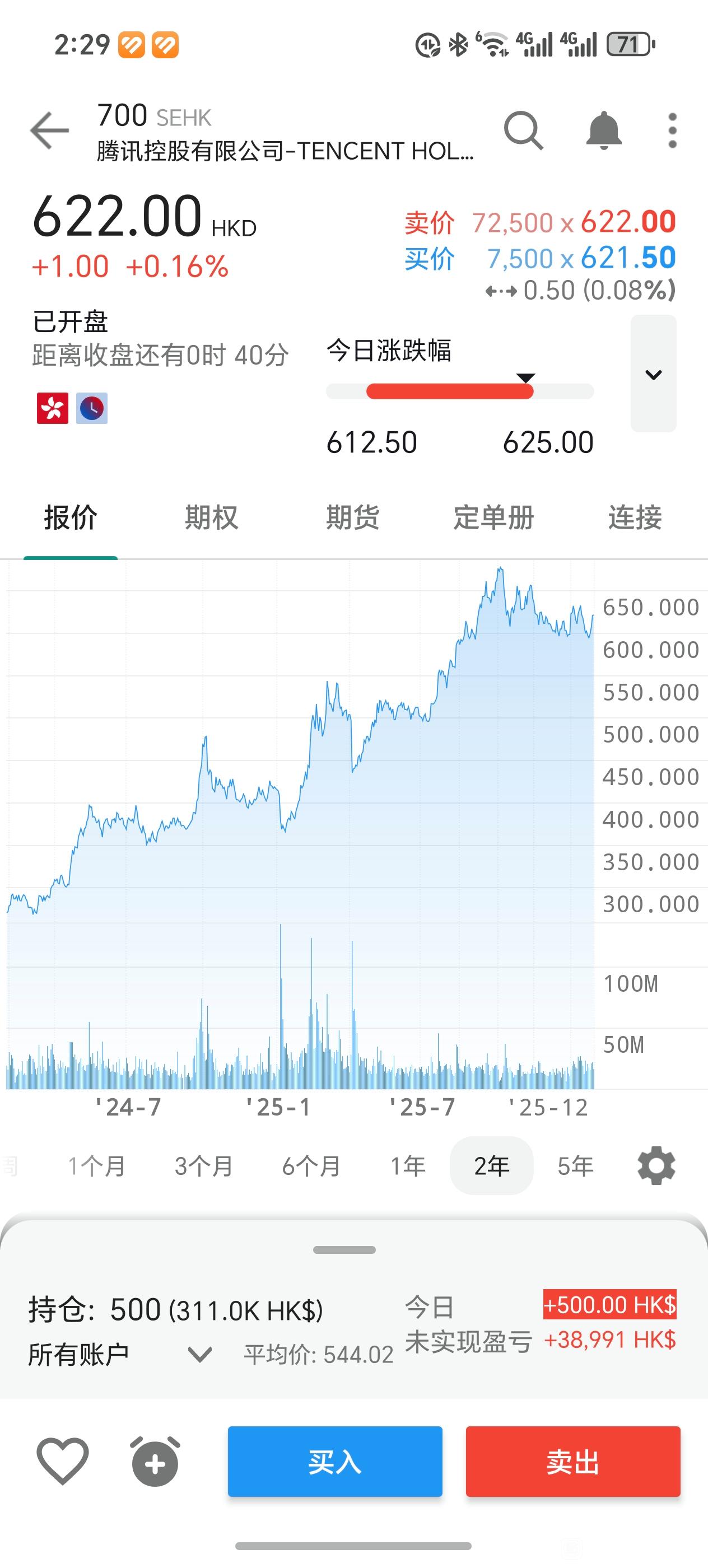Add Tencent to favorites with heart

[x=63, y=1461]
